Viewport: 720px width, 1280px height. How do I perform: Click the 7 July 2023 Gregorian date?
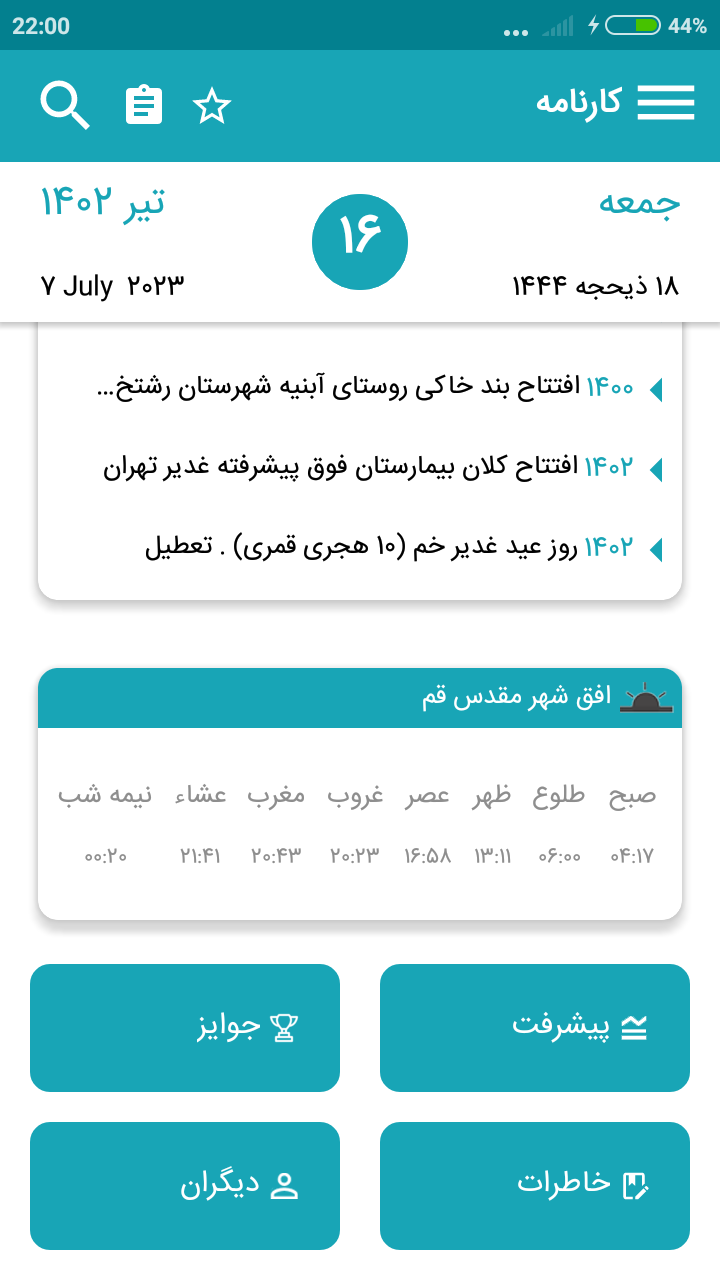tap(110, 285)
